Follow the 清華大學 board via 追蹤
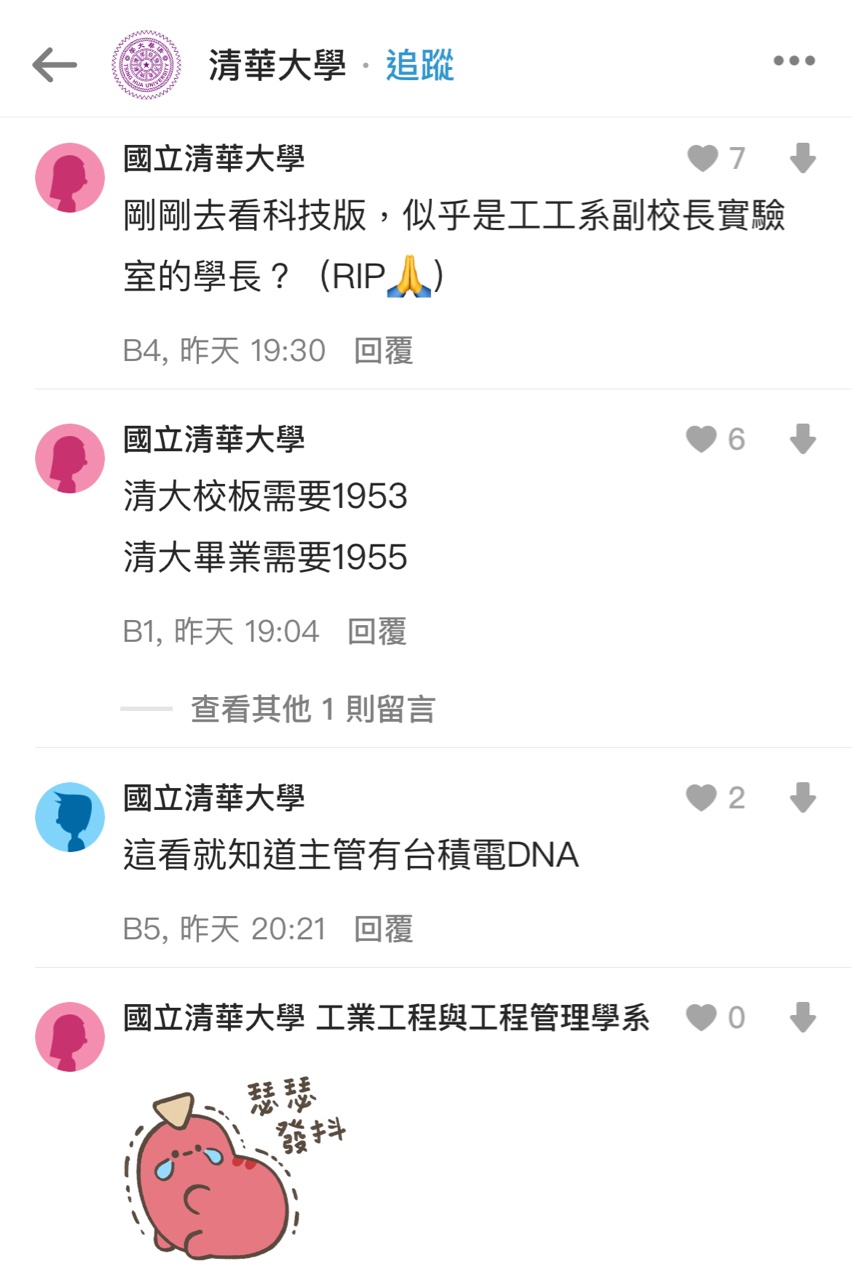Image resolution: width=852 pixels, height=1280 pixels. click(420, 65)
